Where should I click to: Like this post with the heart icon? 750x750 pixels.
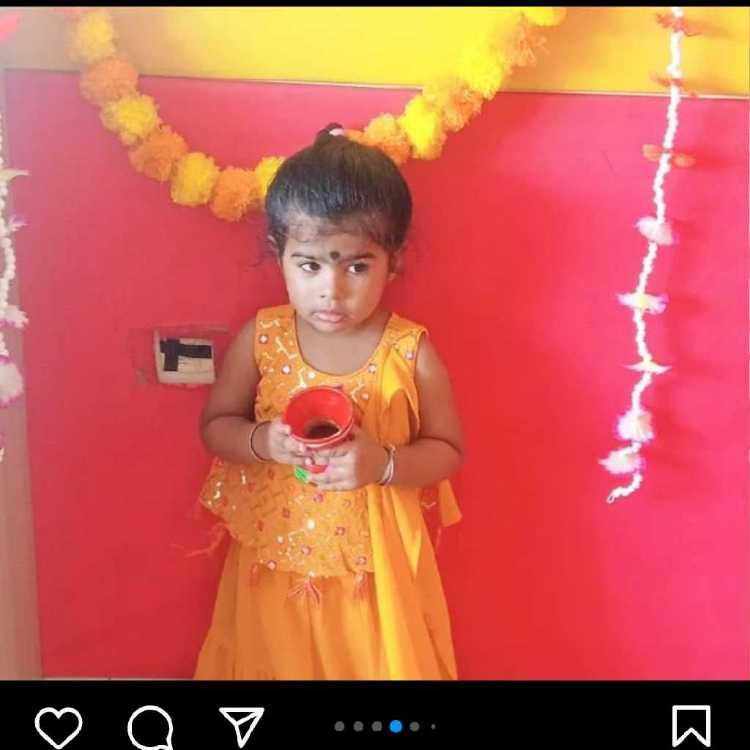click(x=58, y=727)
